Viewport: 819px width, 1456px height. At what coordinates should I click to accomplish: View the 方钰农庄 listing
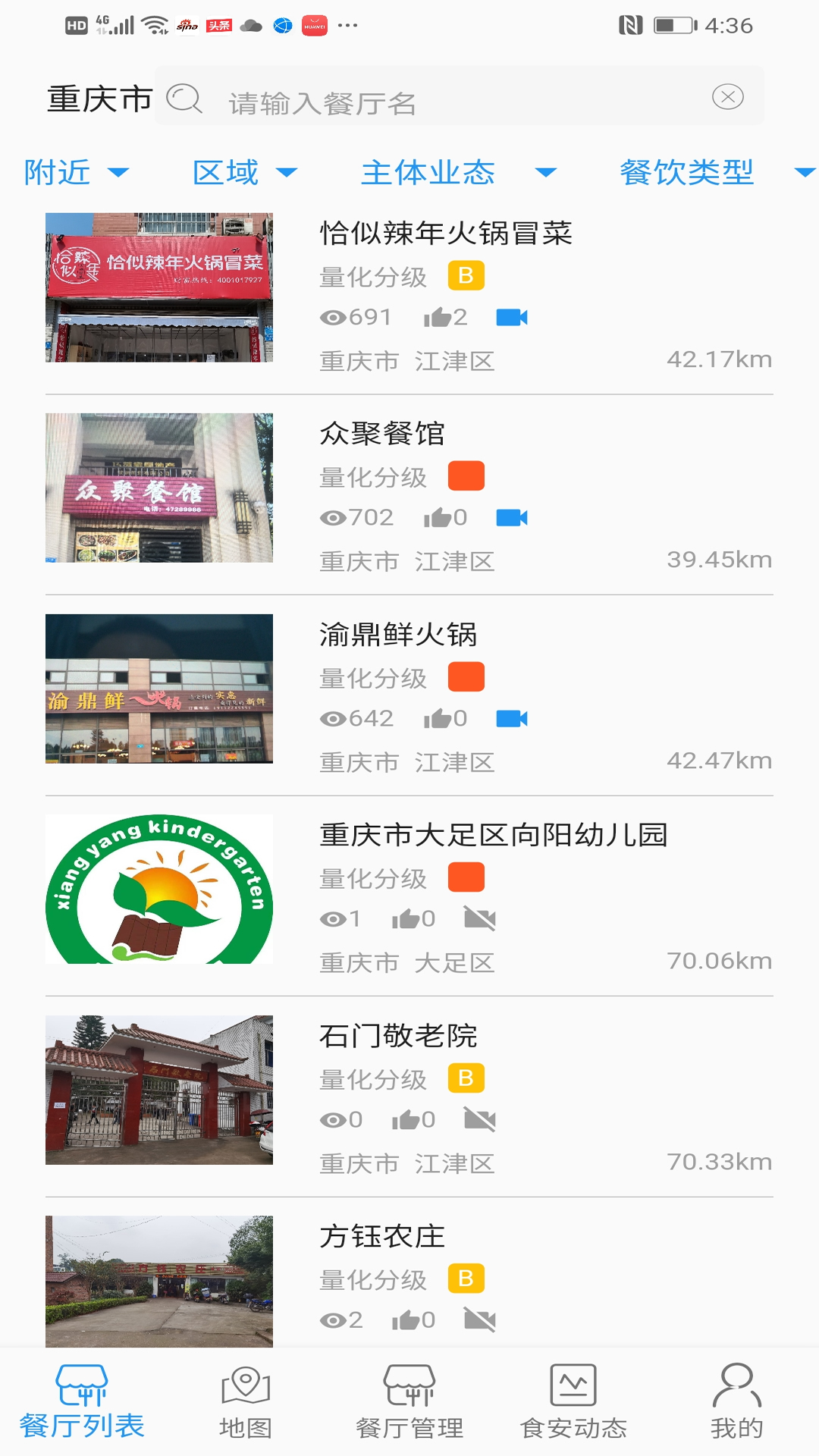[382, 1237]
